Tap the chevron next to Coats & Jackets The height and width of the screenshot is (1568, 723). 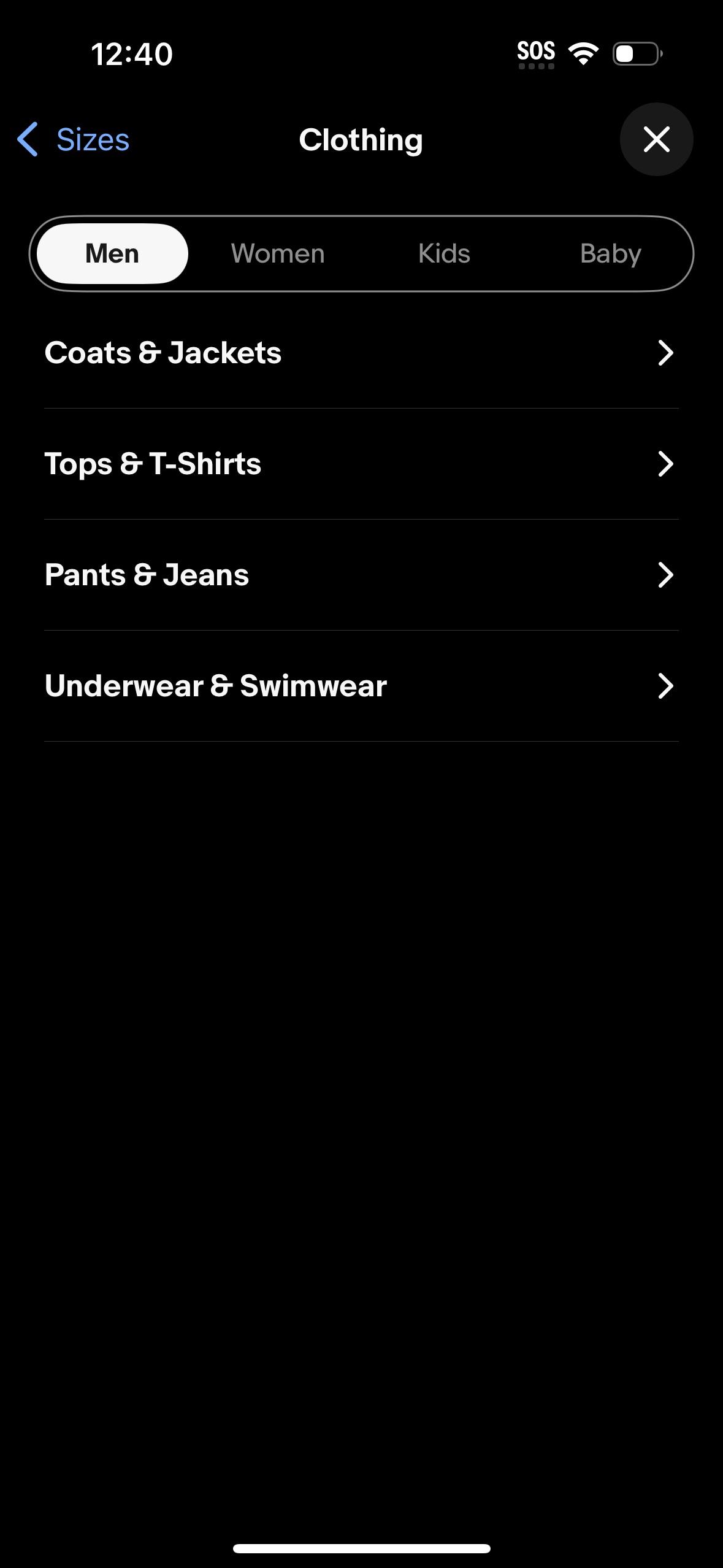[667, 353]
